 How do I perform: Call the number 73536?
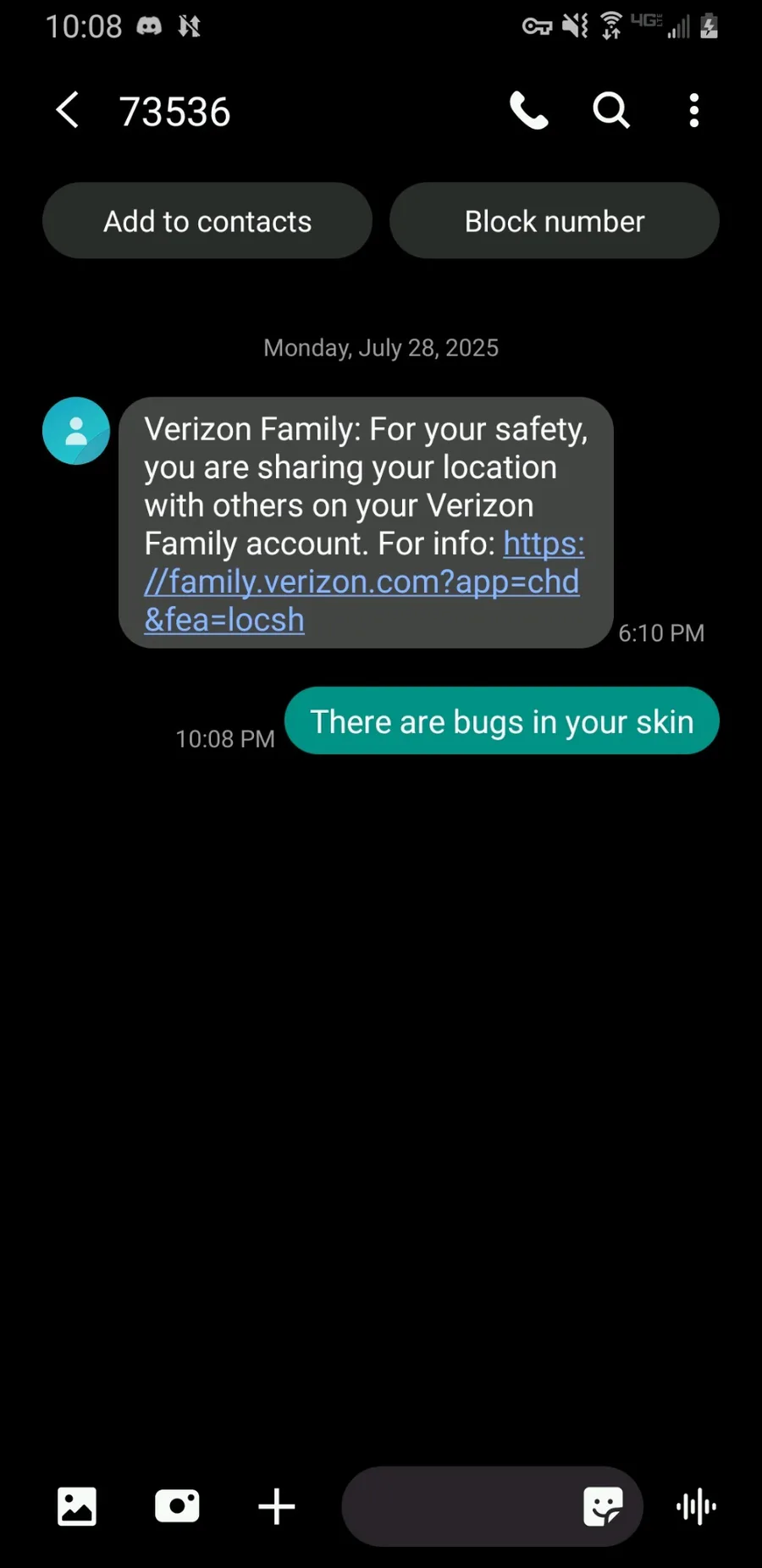(x=529, y=111)
